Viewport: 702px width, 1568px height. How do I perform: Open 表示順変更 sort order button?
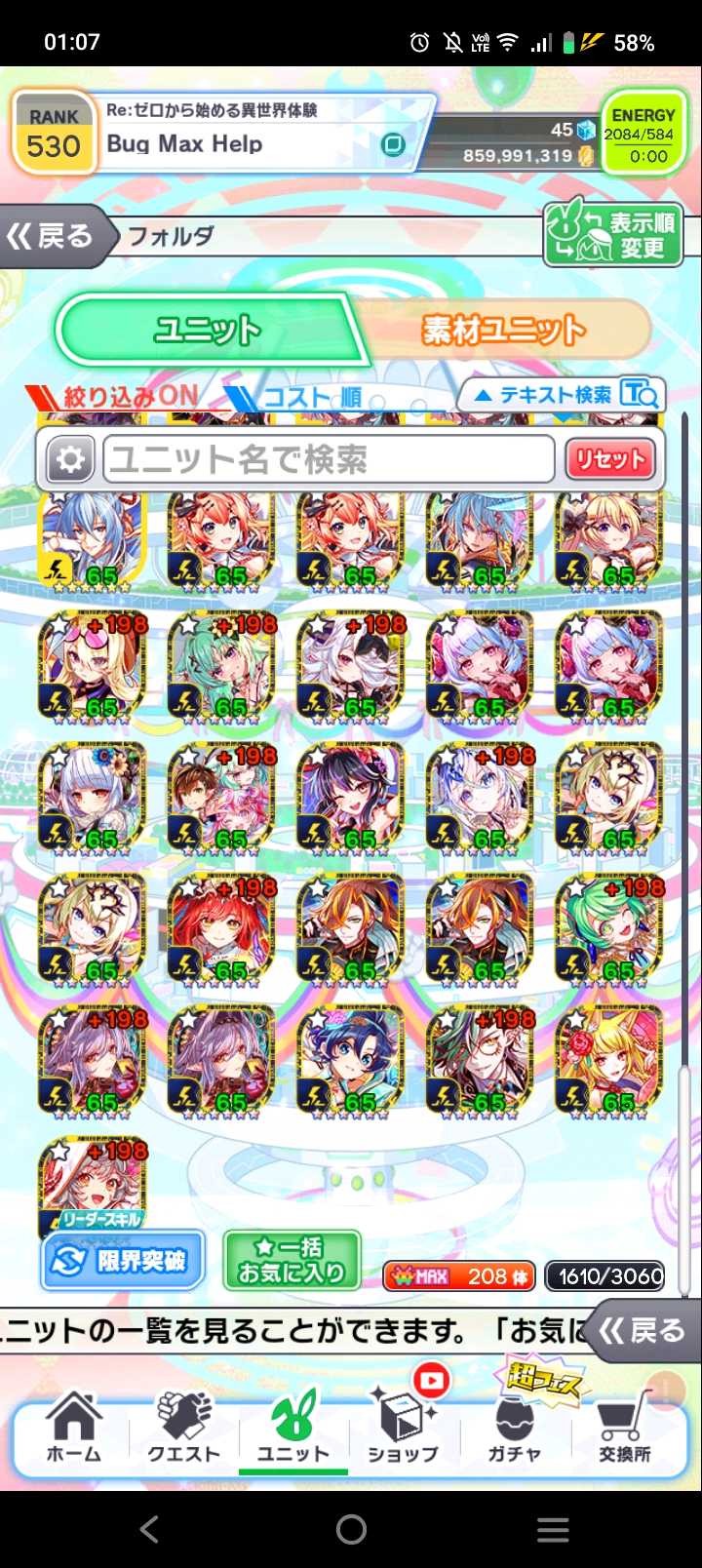(x=612, y=235)
